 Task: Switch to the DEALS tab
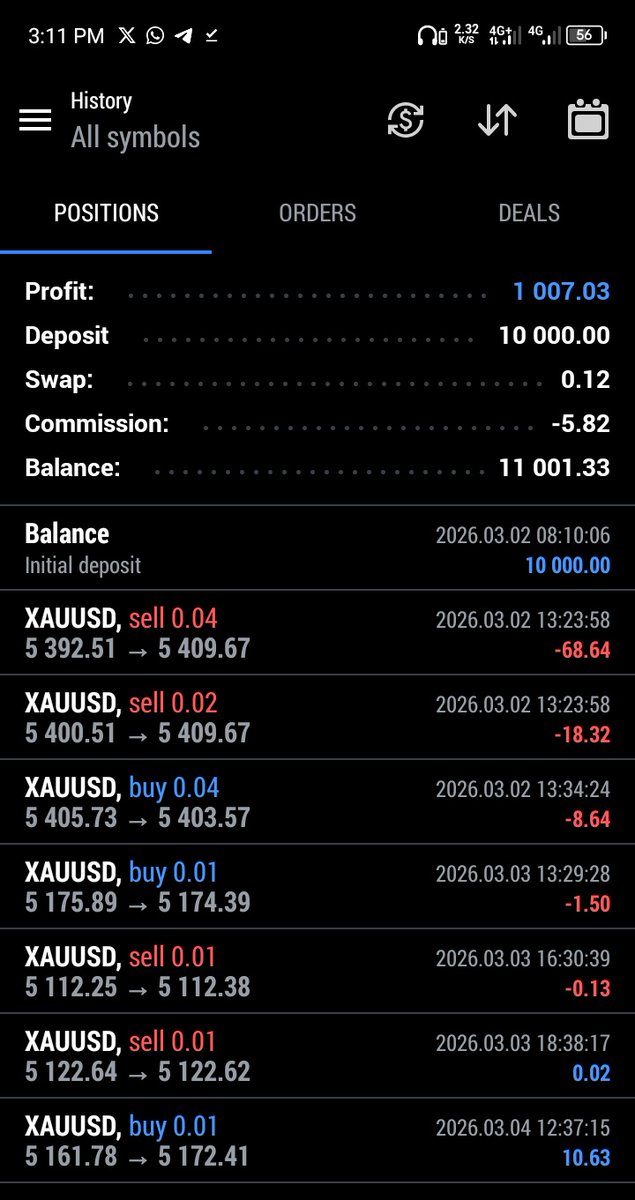click(529, 213)
